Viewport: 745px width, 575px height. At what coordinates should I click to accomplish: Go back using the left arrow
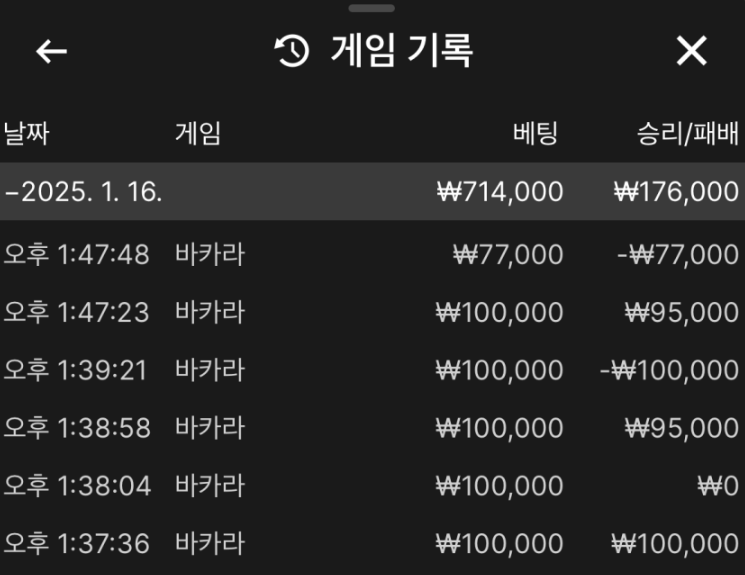point(51,51)
